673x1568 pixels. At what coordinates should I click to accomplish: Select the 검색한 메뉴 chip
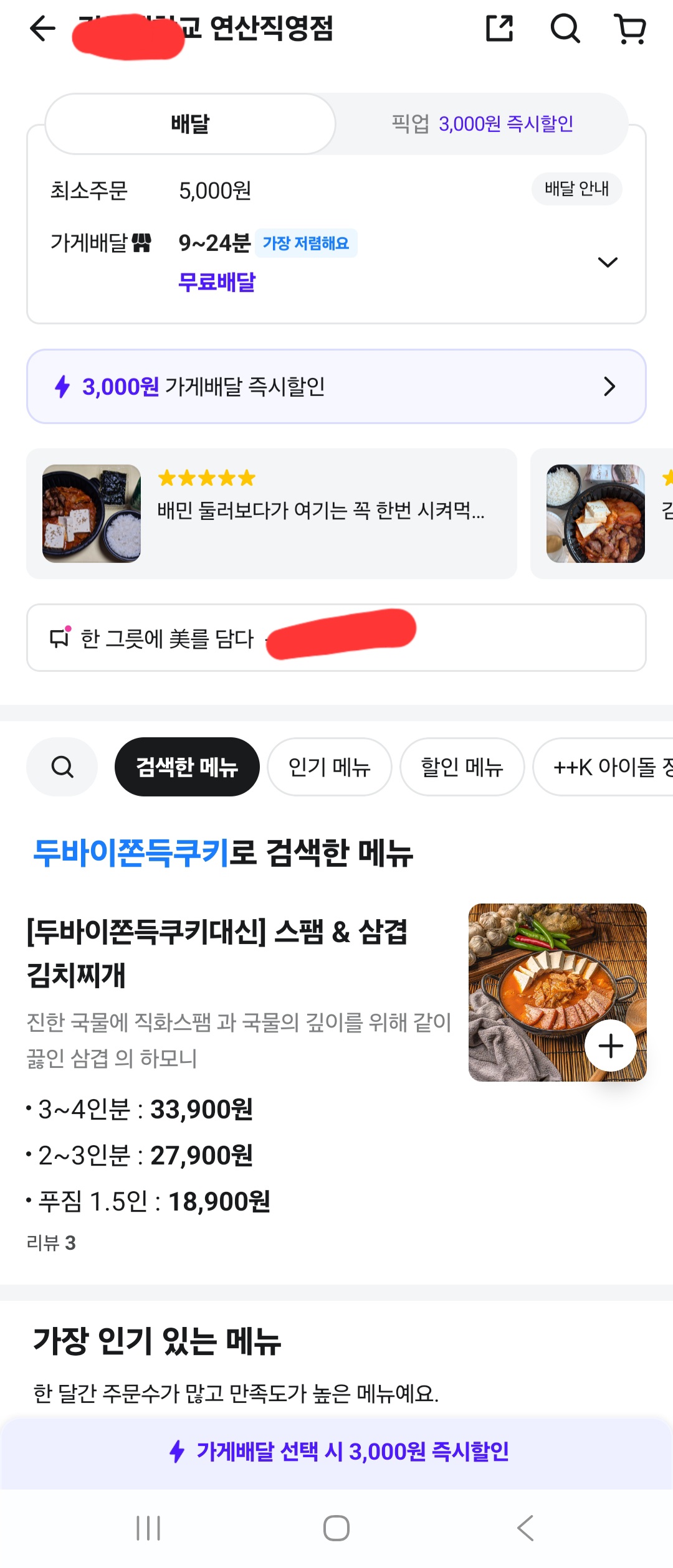[187, 767]
